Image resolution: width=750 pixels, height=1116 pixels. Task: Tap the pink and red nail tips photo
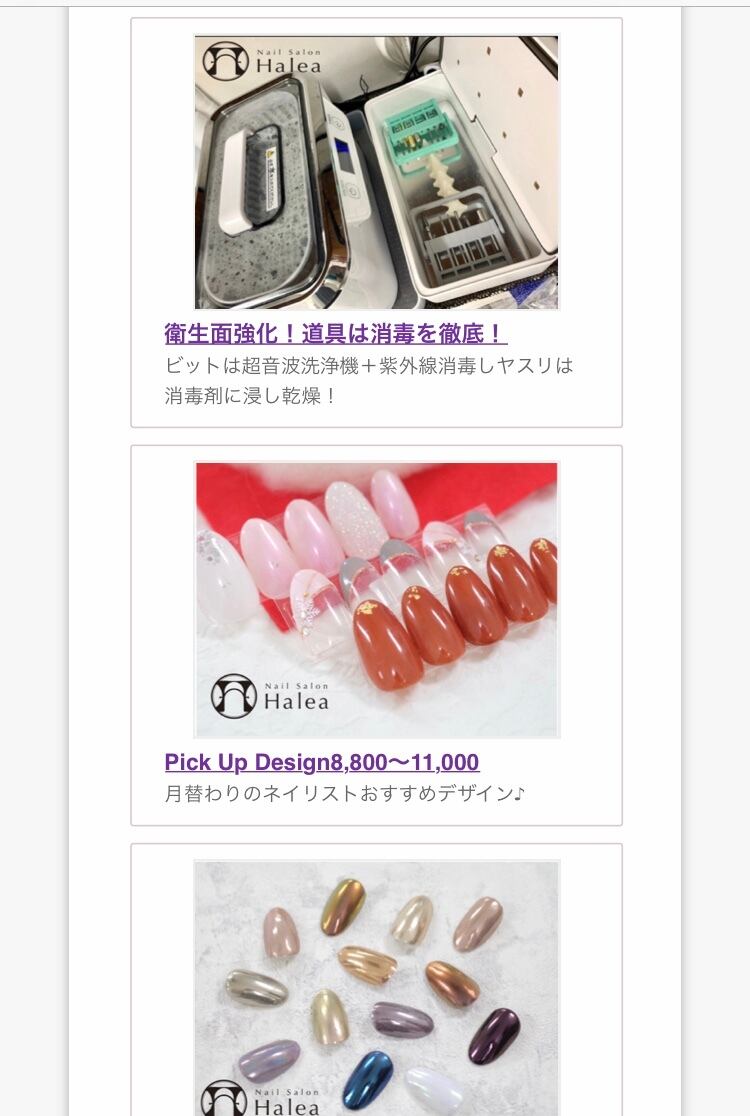(x=376, y=599)
